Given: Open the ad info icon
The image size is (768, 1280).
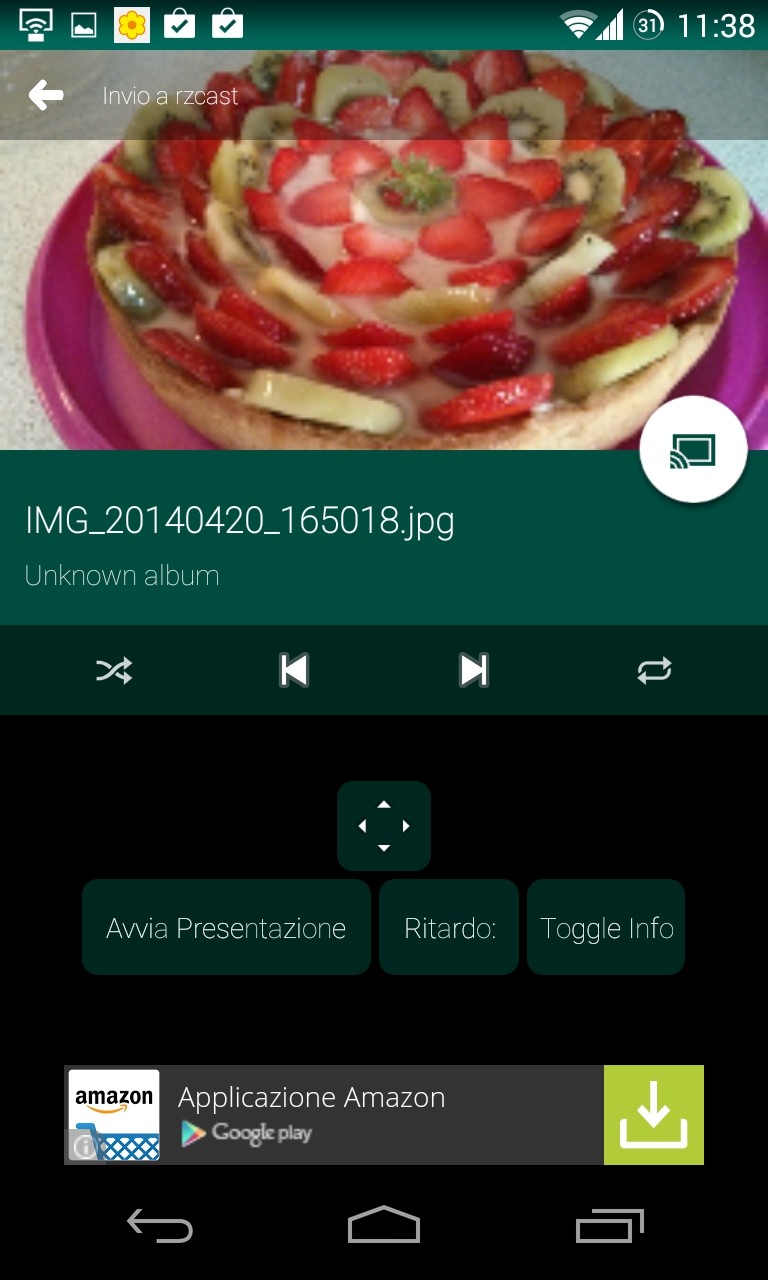Looking at the screenshot, I should (84, 1147).
